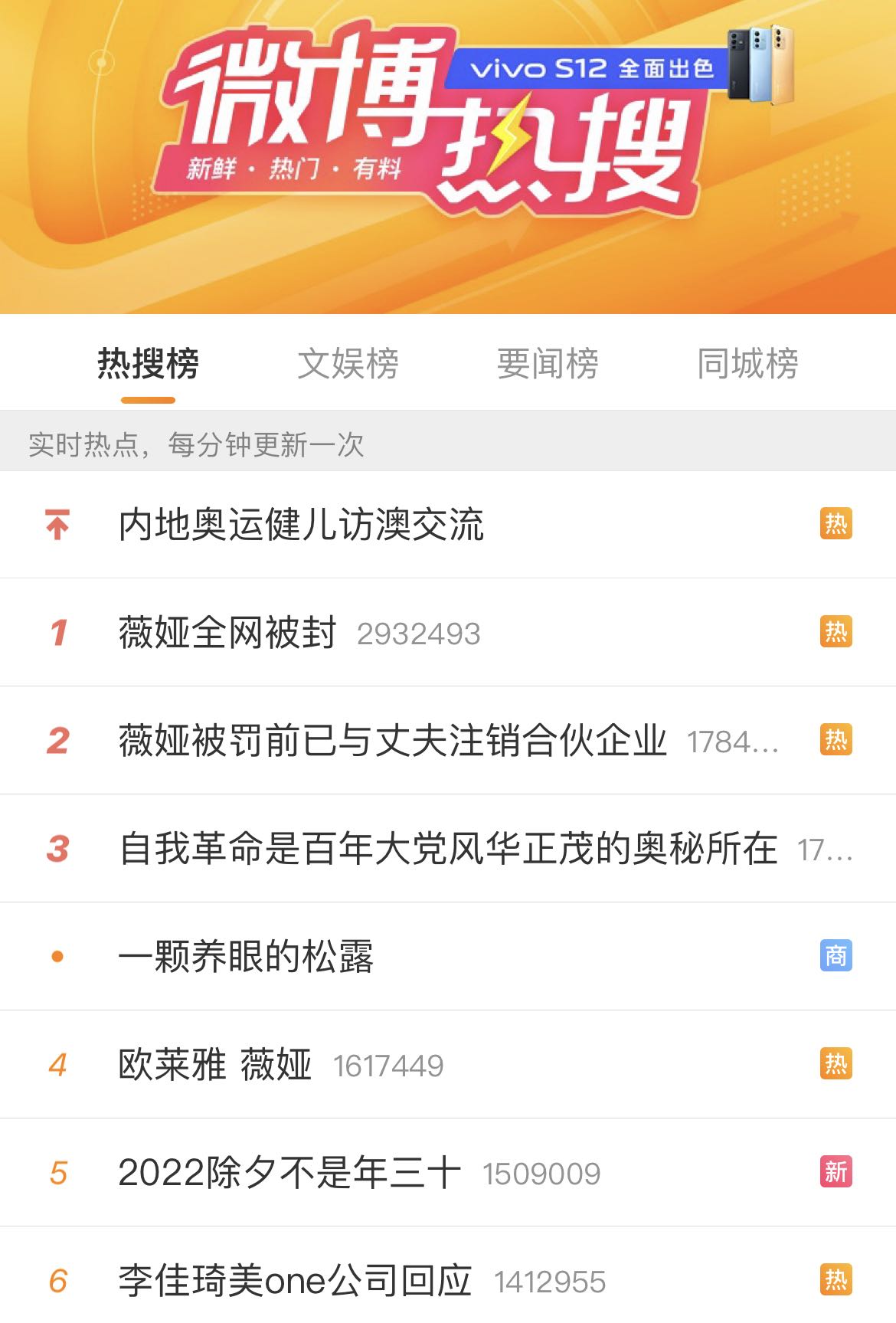Viewport: 896px width, 1323px height.
Task: Switch to the 同城榜 tab
Action: pyautogui.click(x=747, y=363)
